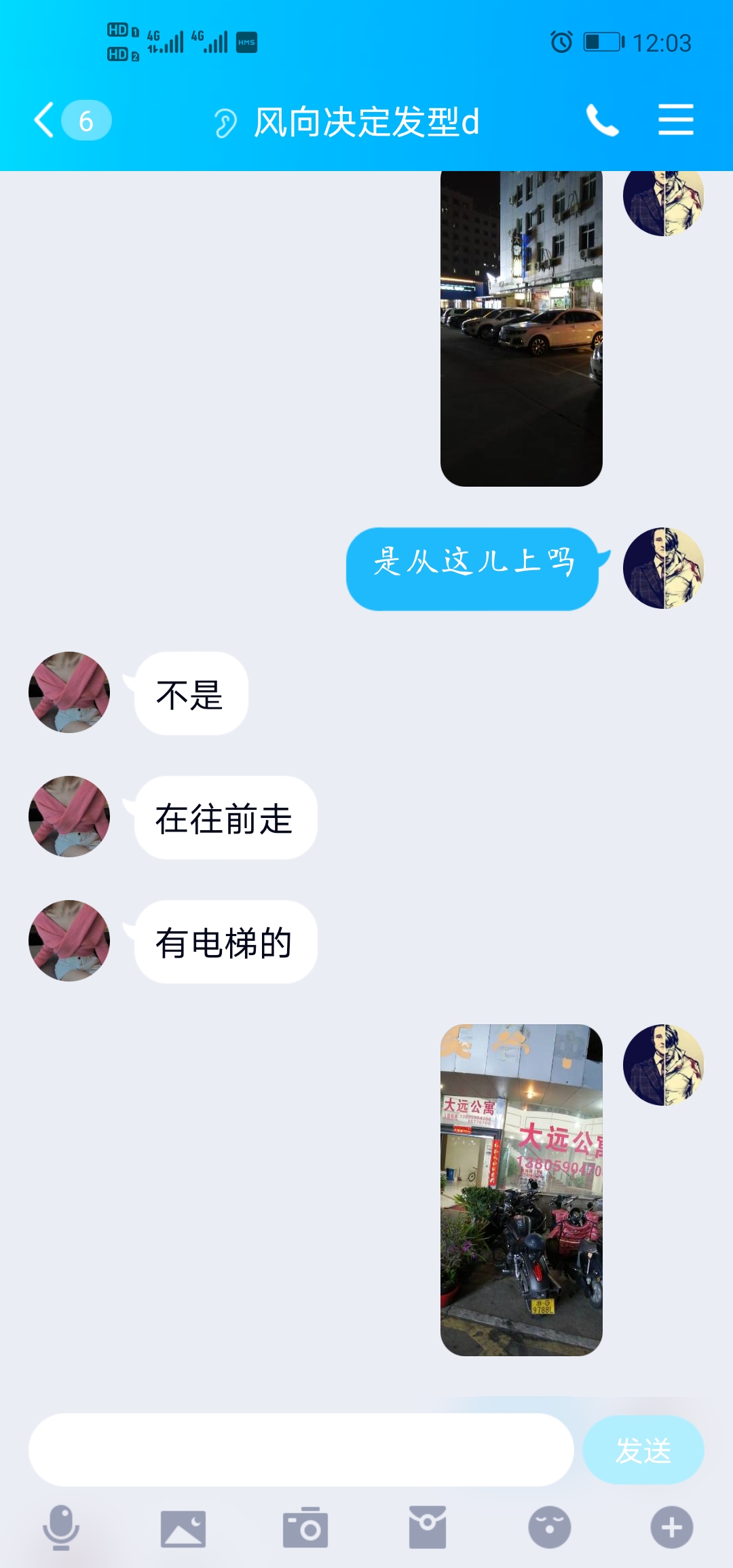Open the chat settings hamburger menu
Screen dimensions: 733x1568
click(675, 121)
